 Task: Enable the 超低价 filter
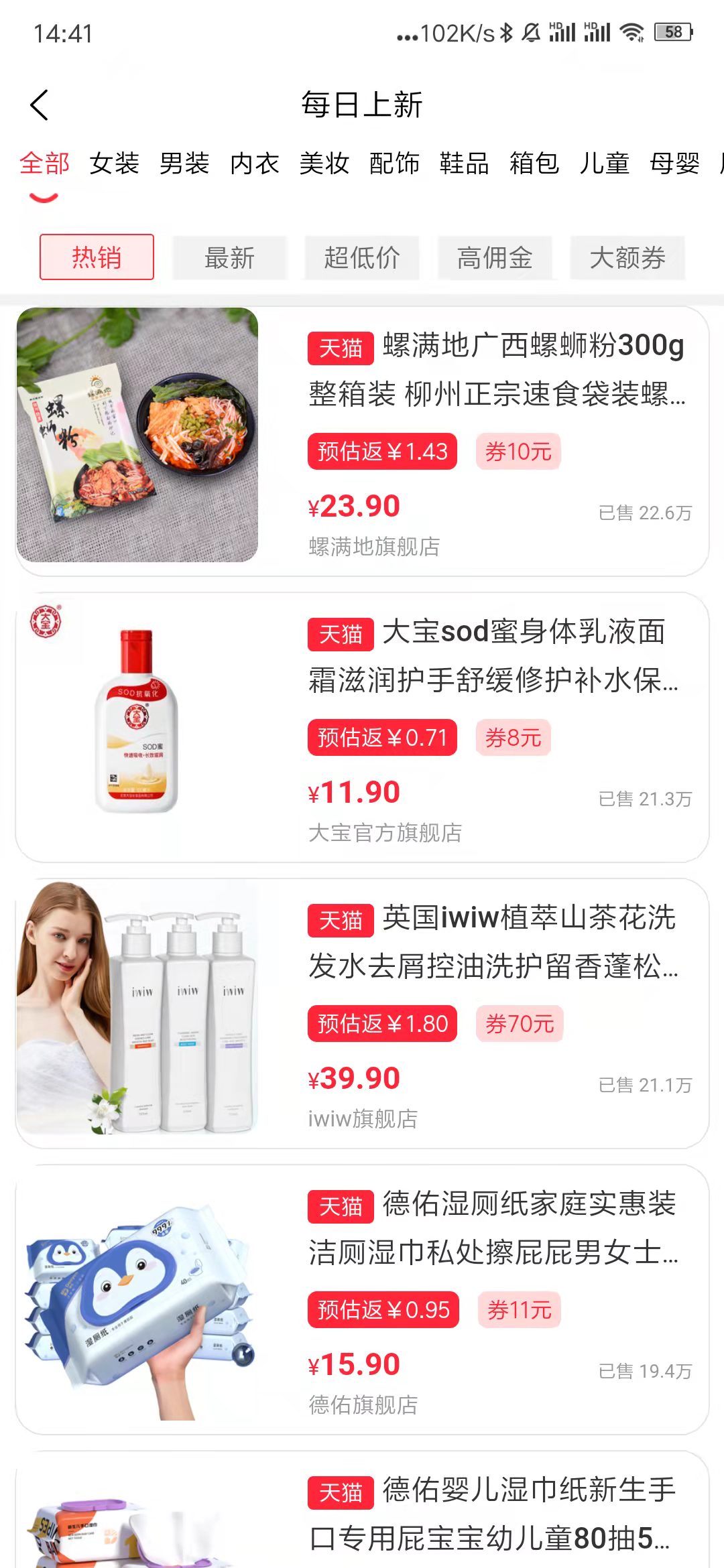362,257
